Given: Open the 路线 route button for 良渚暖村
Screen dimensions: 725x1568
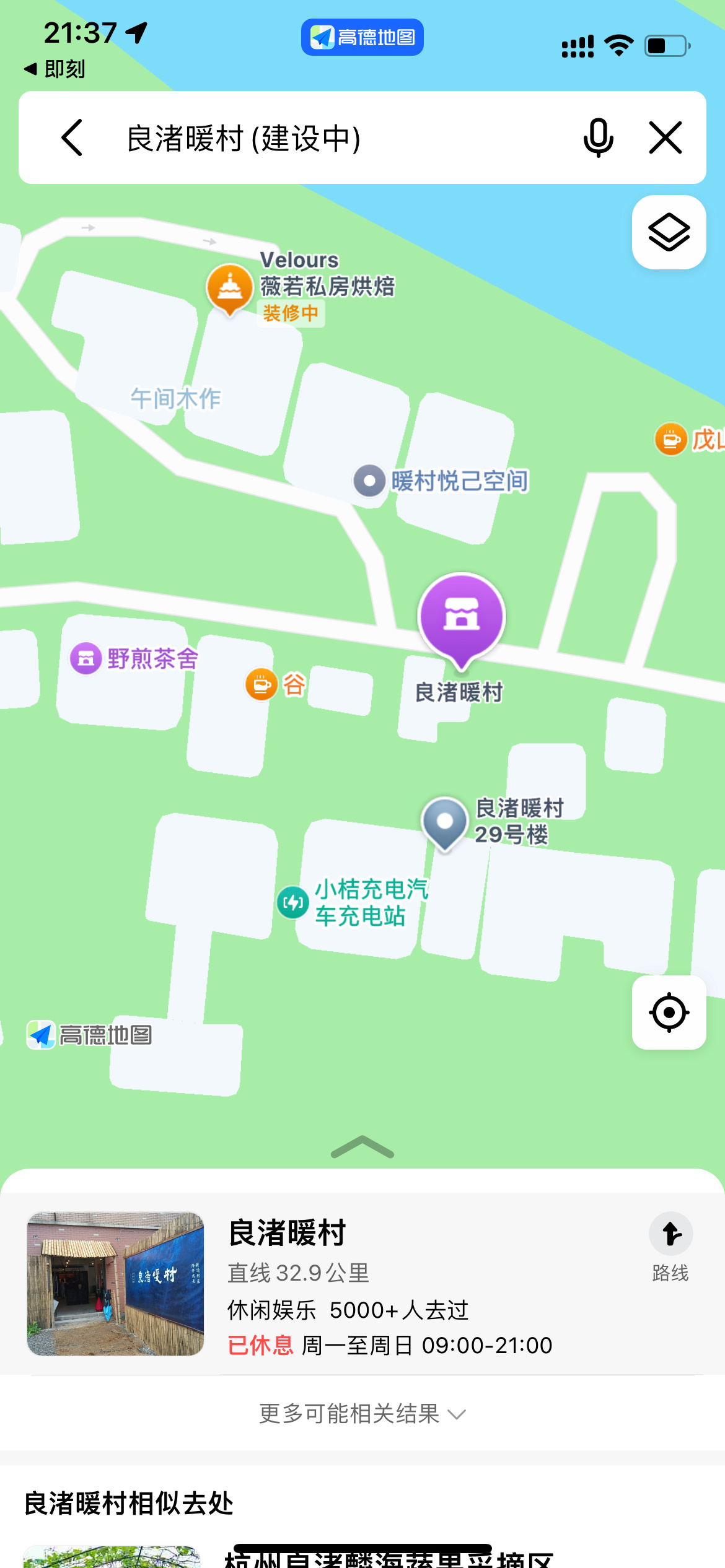Looking at the screenshot, I should tap(670, 1246).
